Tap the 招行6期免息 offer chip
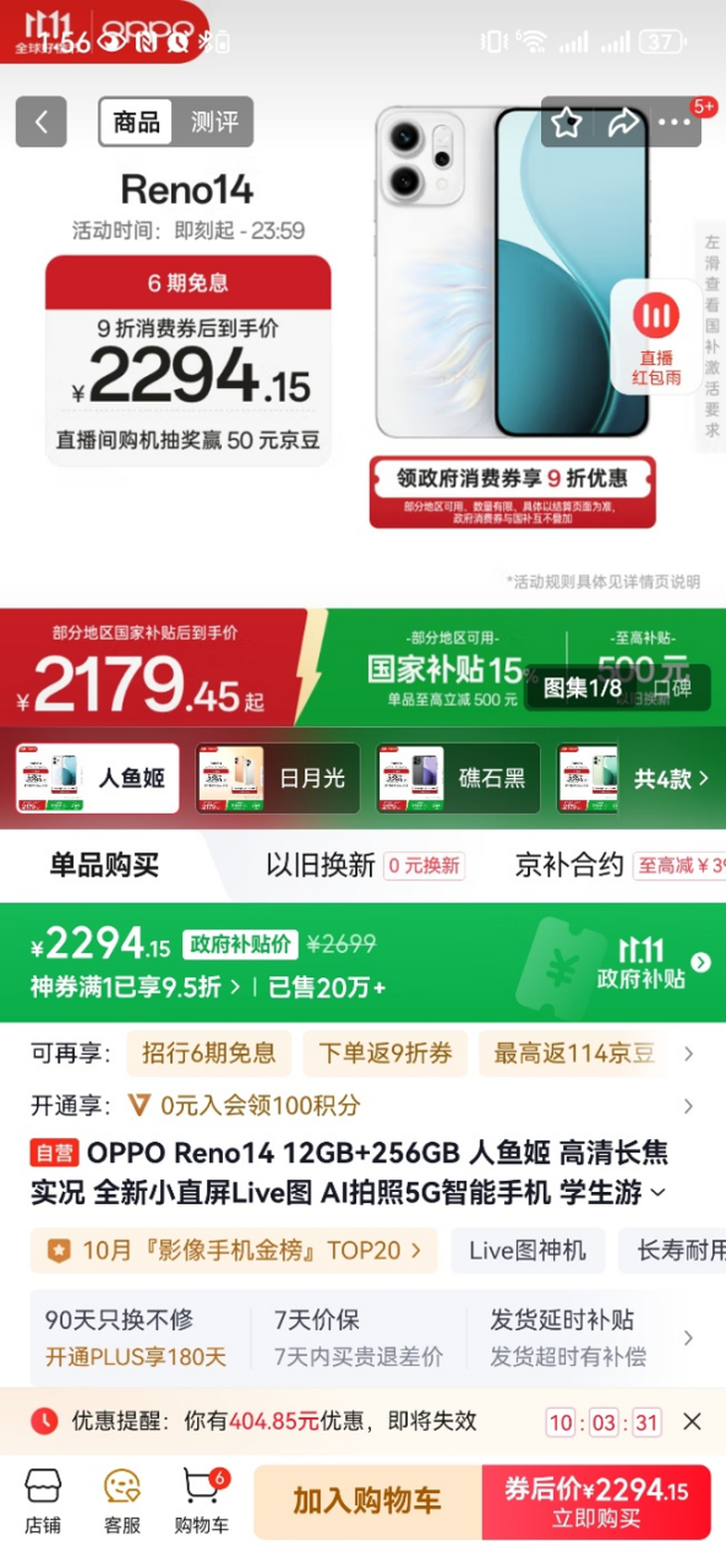Viewport: 726px width, 1568px height. pos(208,1054)
